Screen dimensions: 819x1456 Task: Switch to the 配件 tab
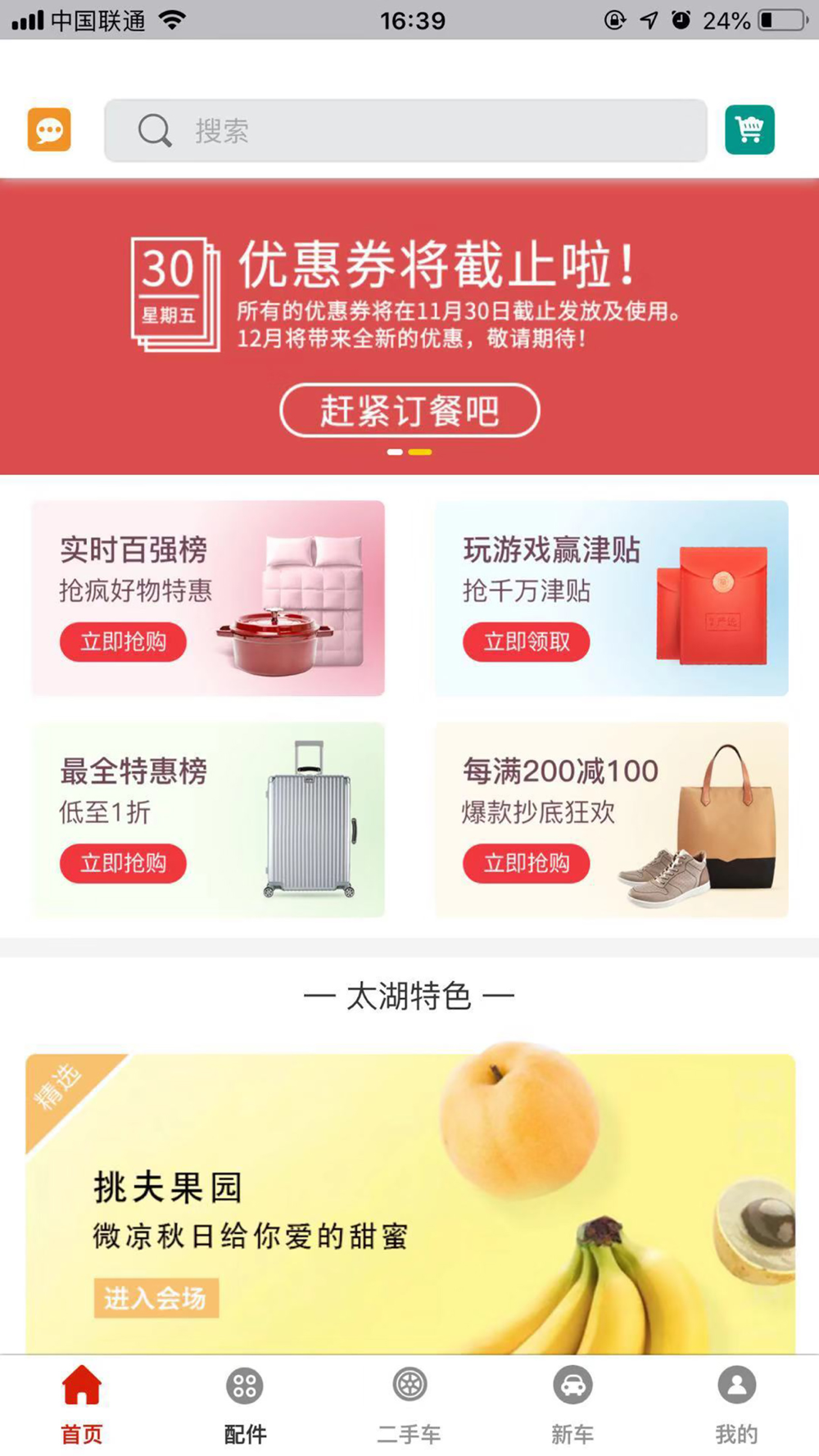(245, 1405)
